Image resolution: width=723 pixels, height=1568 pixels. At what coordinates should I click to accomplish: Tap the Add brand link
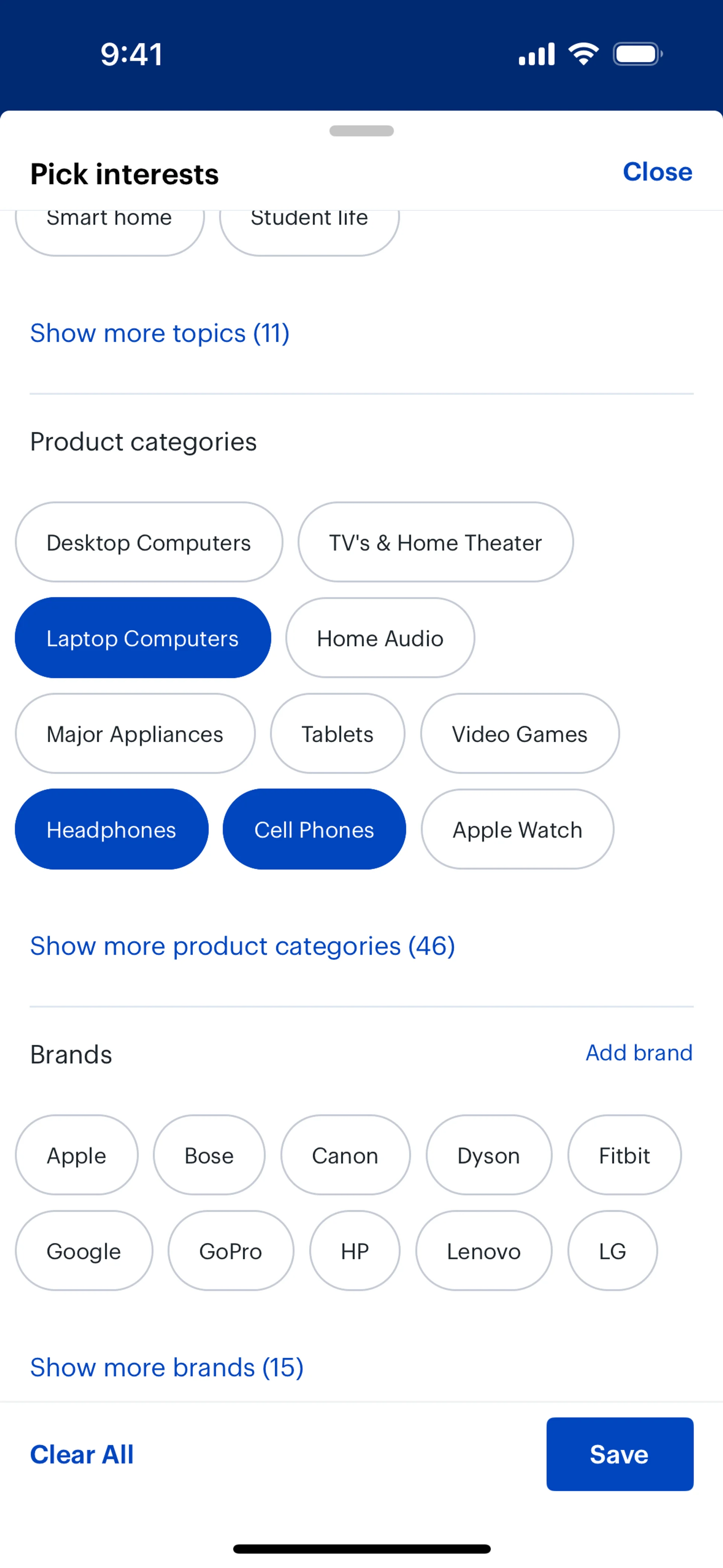point(639,1053)
